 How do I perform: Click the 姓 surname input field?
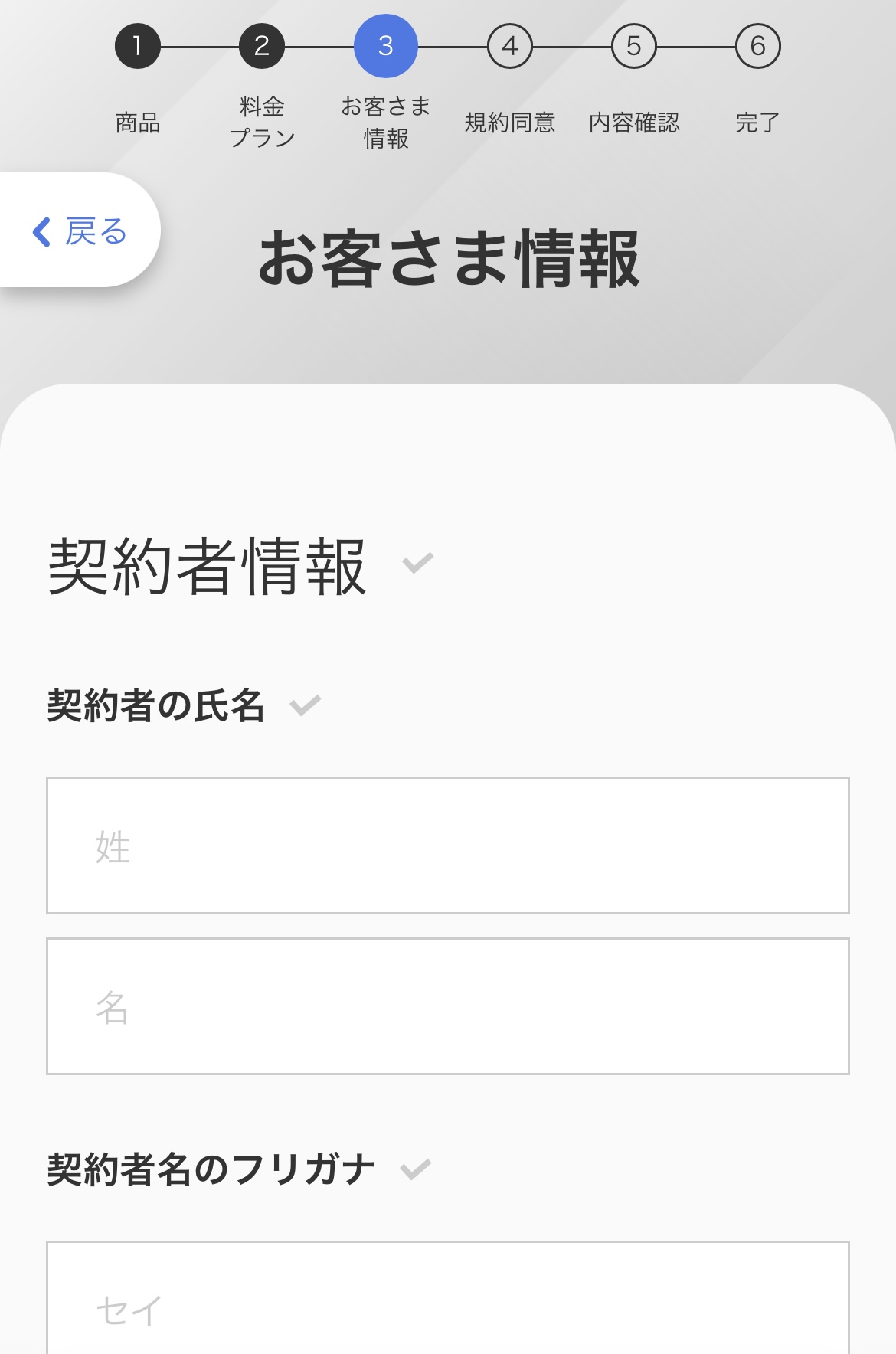point(448,846)
